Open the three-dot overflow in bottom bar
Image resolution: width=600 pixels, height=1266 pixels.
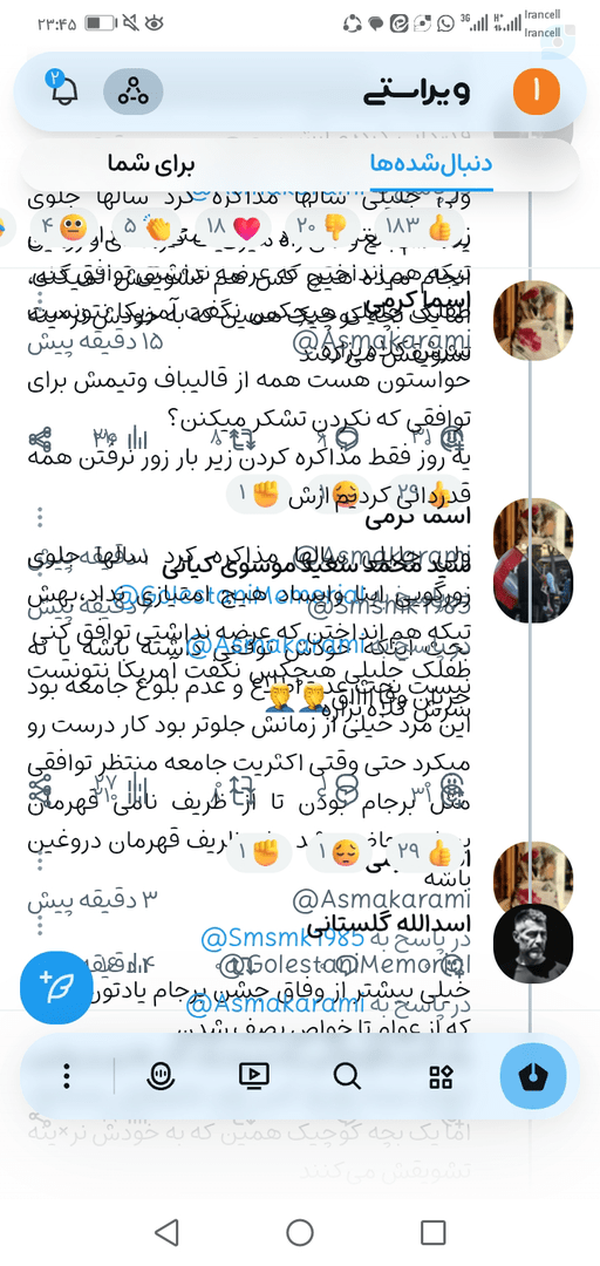66,1076
